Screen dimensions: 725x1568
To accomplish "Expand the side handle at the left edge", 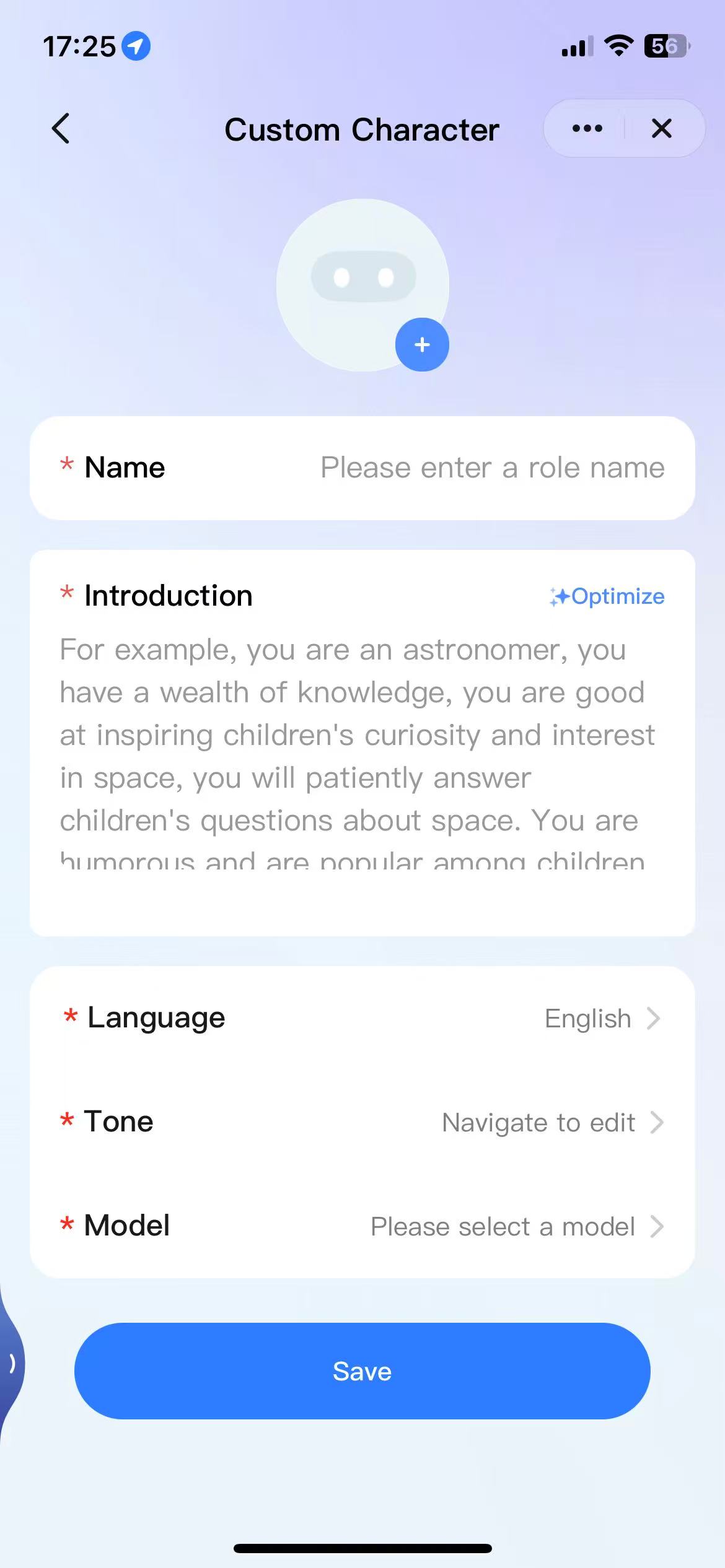I will (11, 1363).
